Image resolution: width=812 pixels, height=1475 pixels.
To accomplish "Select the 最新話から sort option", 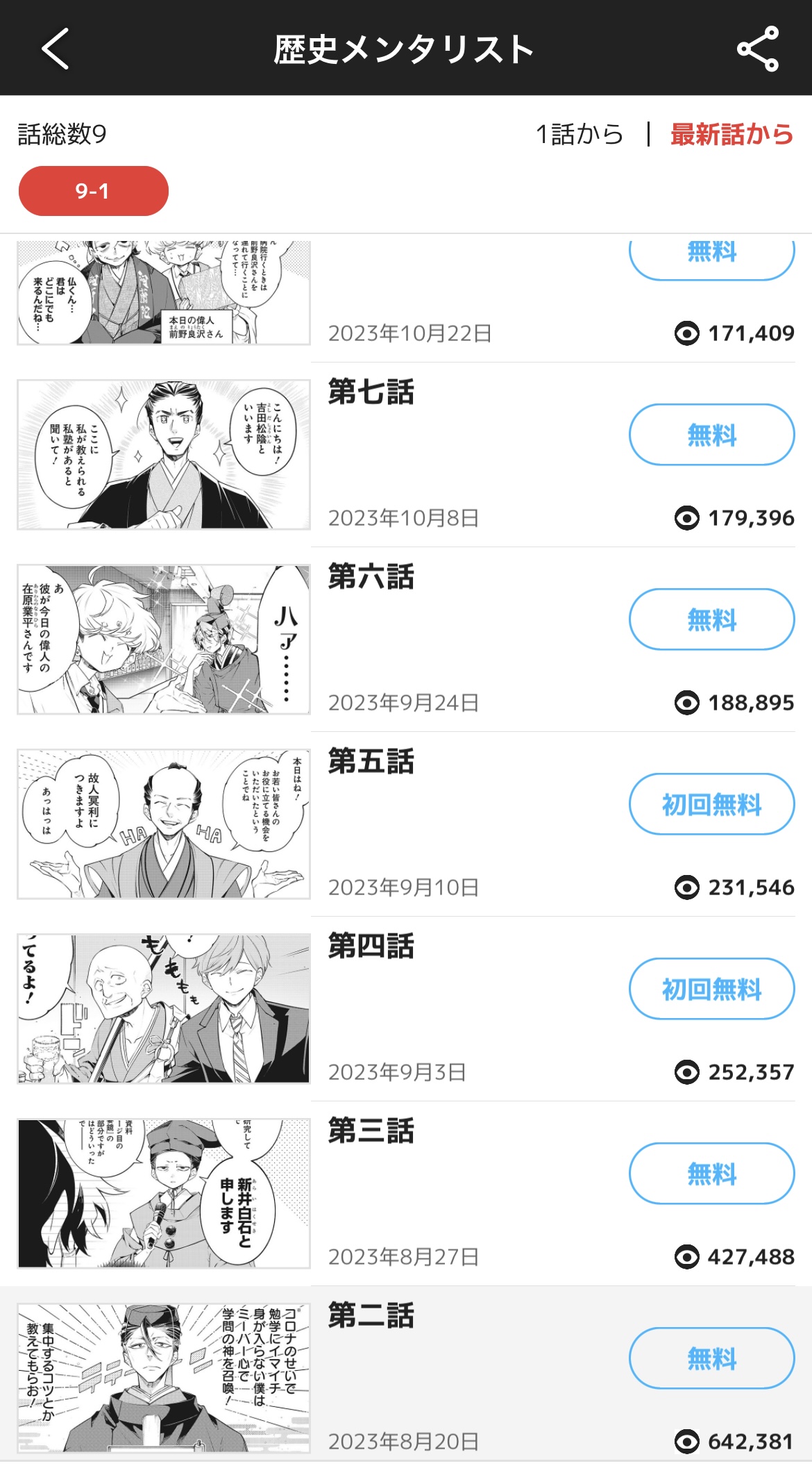I will coord(732,134).
